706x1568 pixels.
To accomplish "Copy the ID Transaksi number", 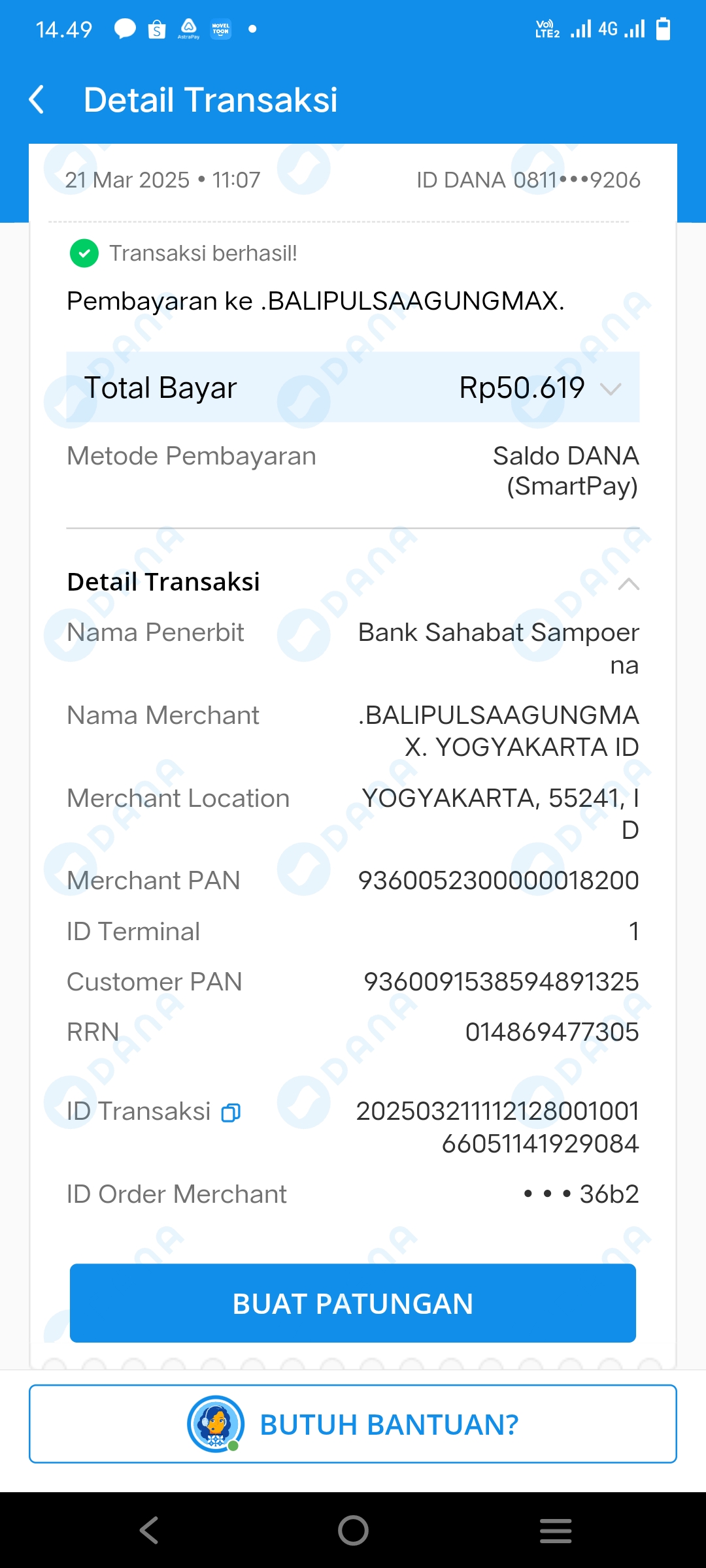I will click(231, 1112).
